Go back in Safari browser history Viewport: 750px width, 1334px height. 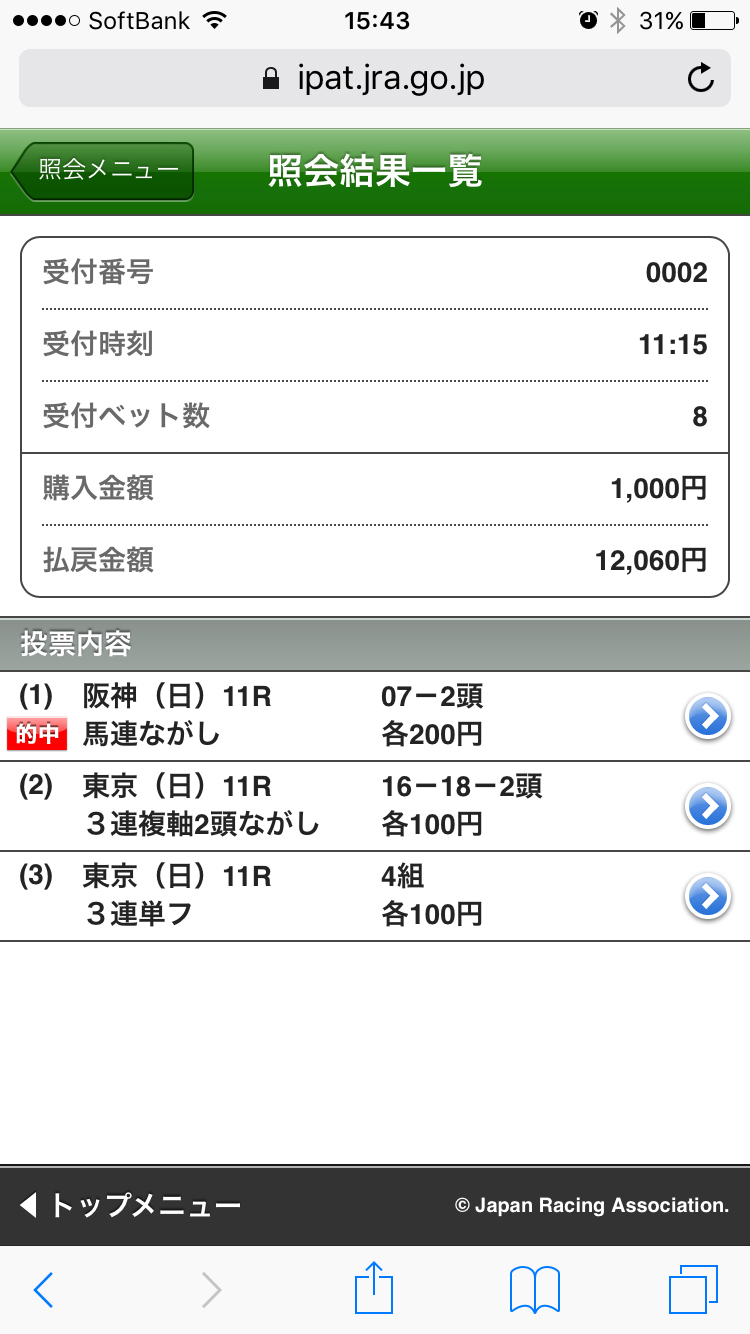point(43,1290)
